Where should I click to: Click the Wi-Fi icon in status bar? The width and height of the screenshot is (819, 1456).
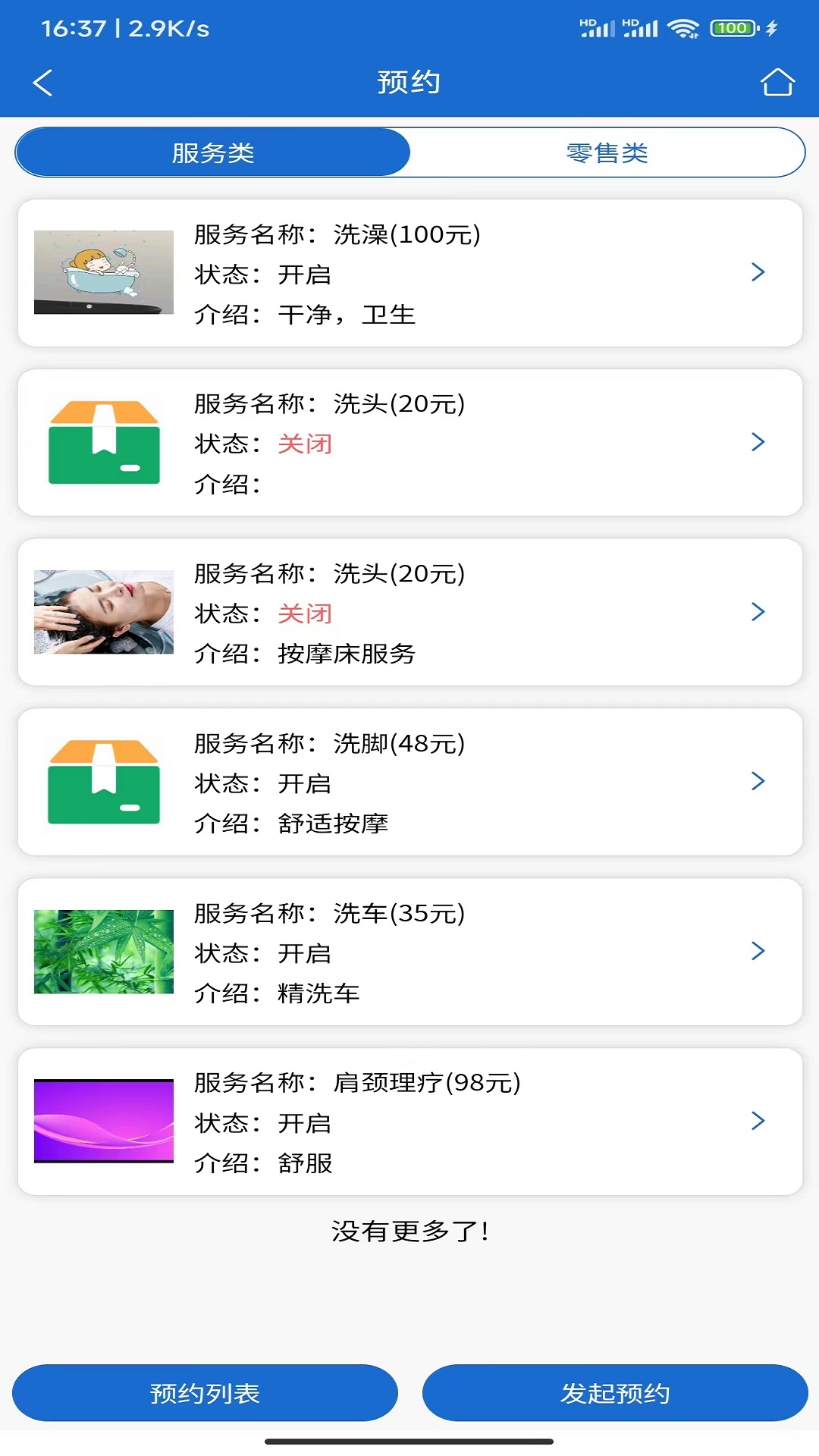[x=681, y=27]
